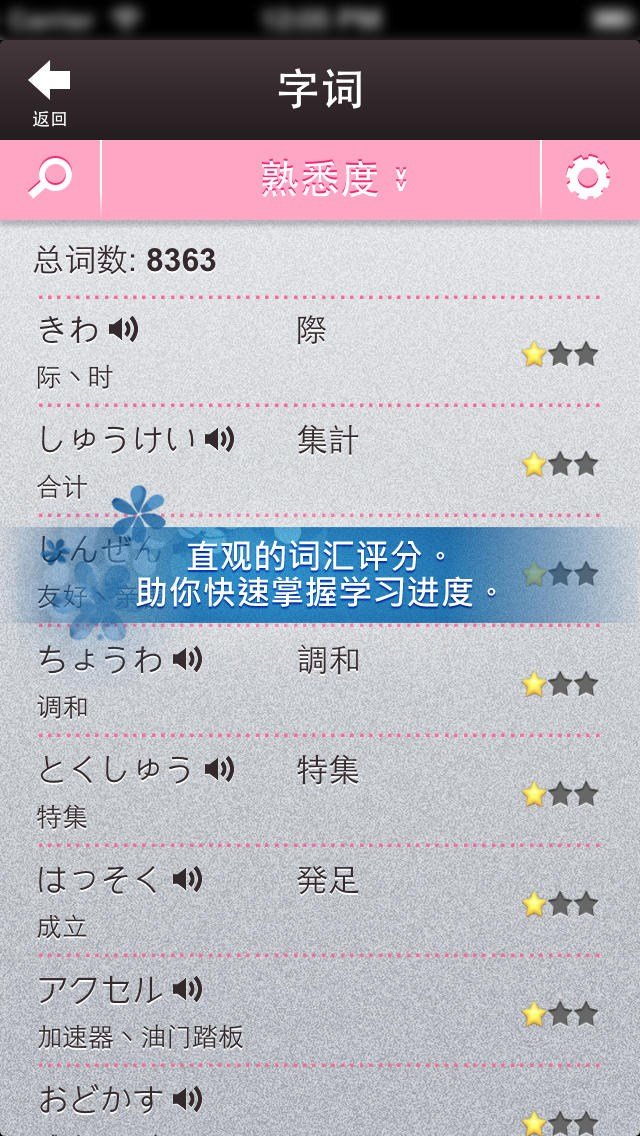The height and width of the screenshot is (1136, 640).
Task: Hear the pronunciation of はっそく
Action: pyautogui.click(x=187, y=878)
